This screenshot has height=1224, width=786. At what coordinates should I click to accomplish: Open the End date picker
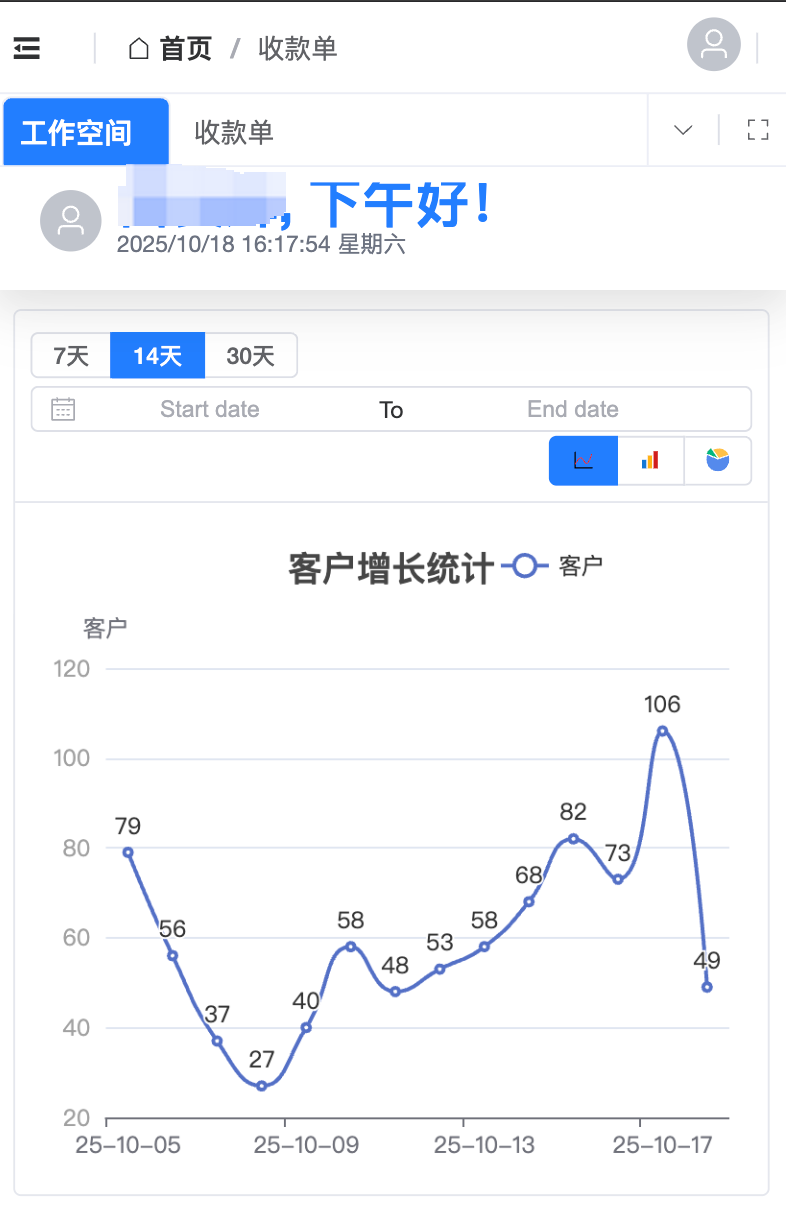click(x=573, y=409)
